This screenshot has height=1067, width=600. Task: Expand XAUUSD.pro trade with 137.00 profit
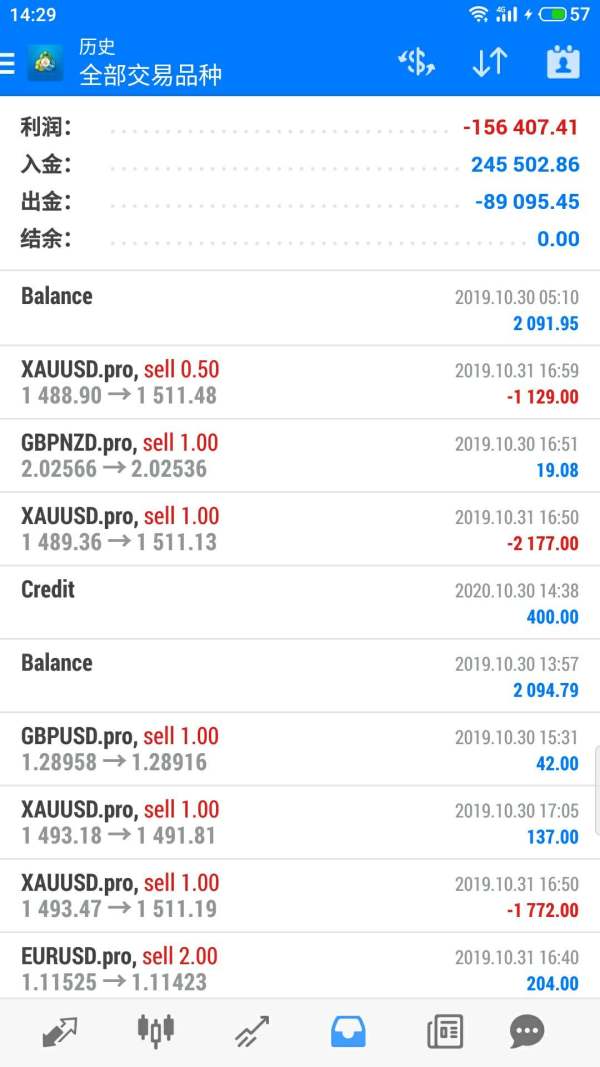[300, 822]
